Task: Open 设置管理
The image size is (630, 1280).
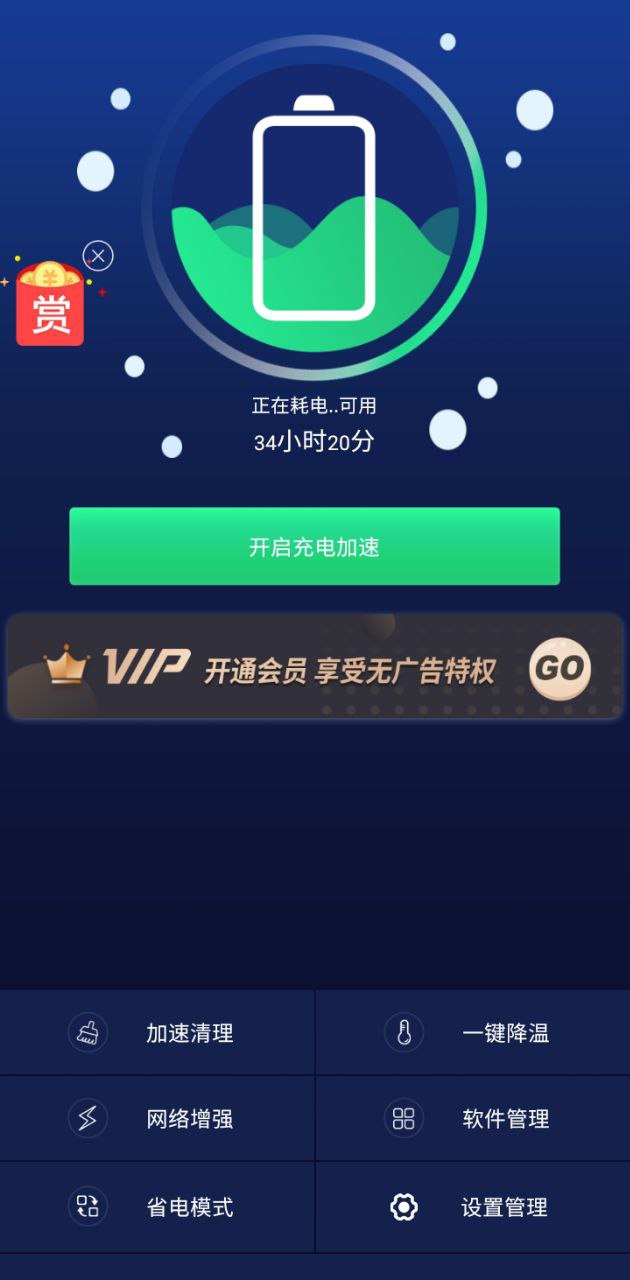Action: (472, 1207)
